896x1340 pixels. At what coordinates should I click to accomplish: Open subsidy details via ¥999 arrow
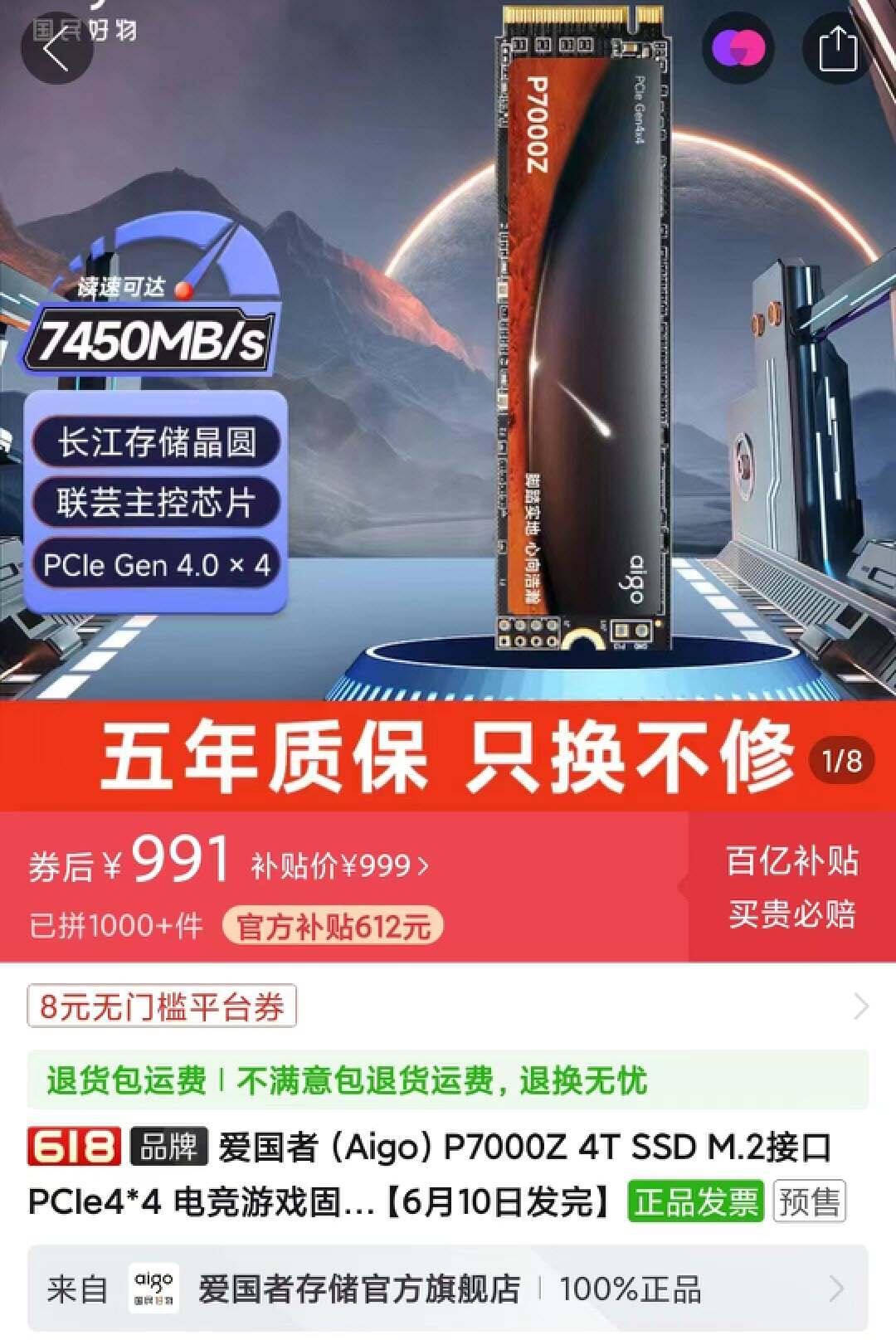click(422, 866)
